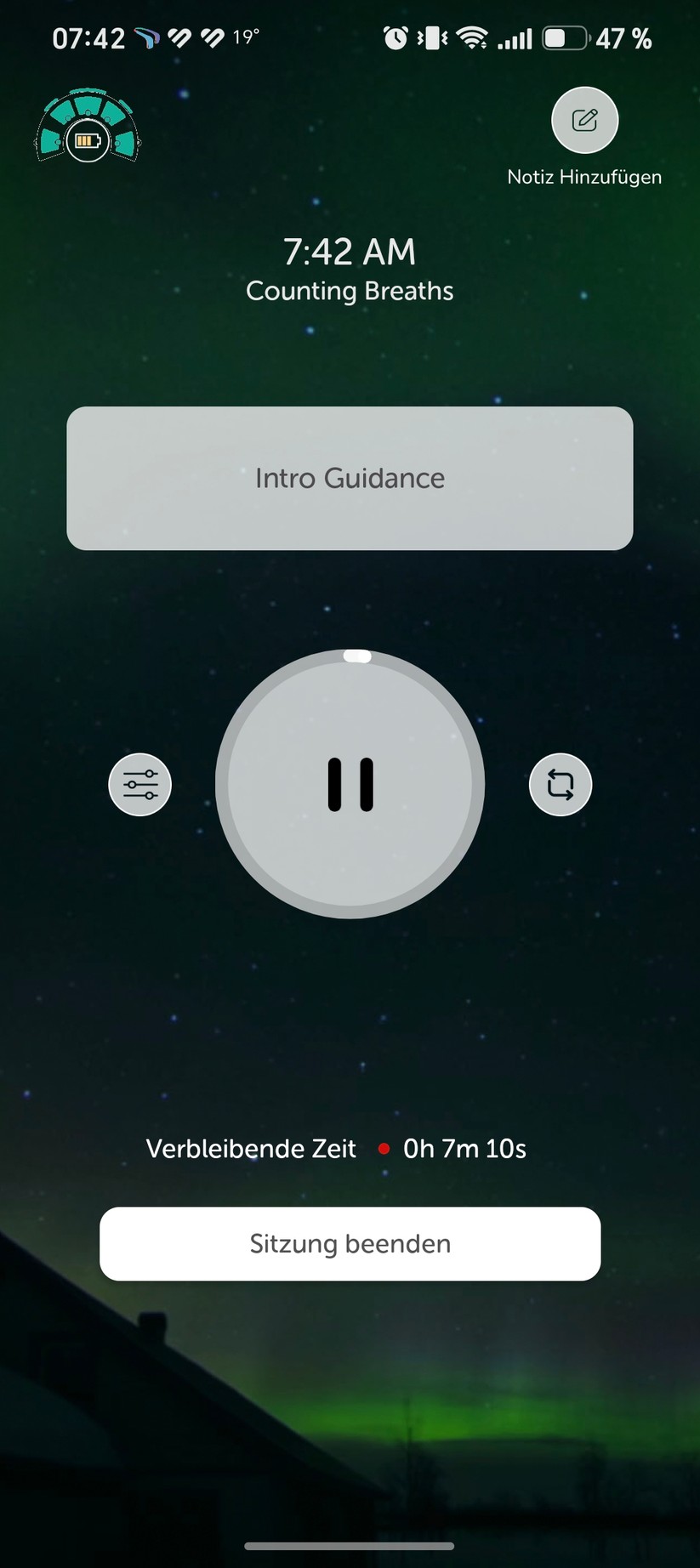Tap Sitzung beenden to end session

350,1244
